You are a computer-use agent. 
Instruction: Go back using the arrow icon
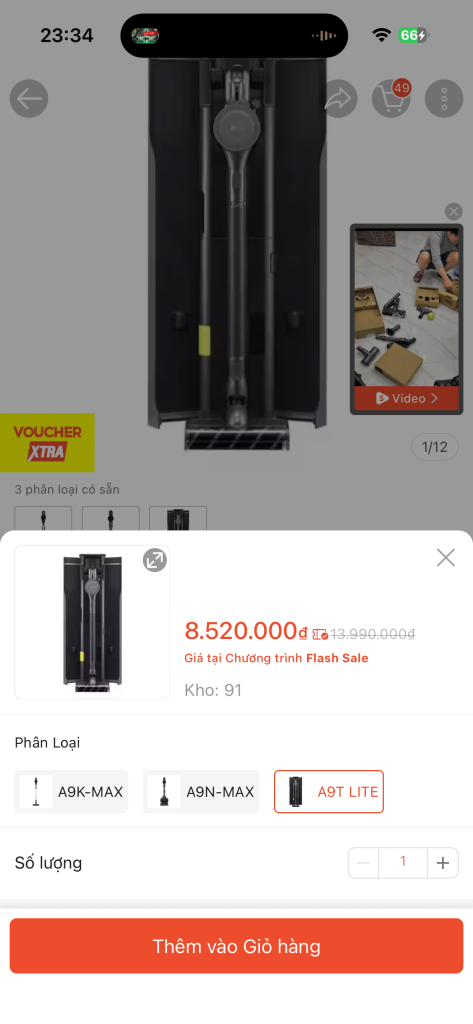[x=29, y=99]
